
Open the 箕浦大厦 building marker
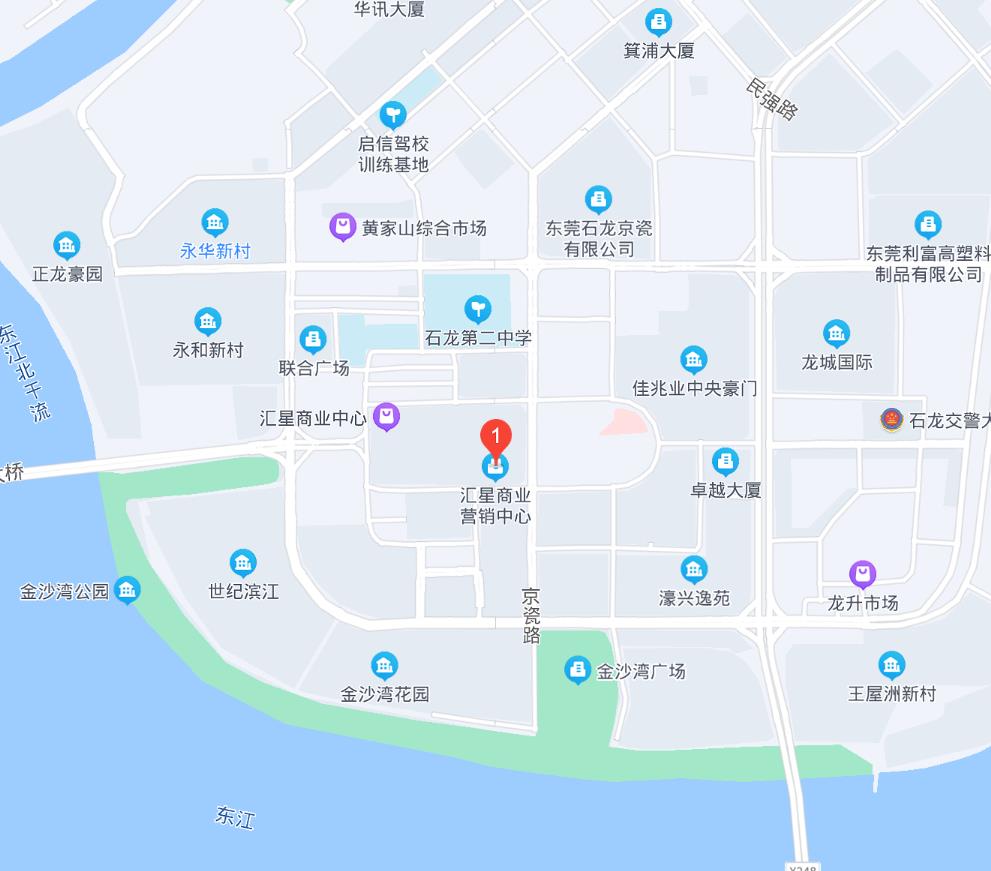[x=658, y=21]
